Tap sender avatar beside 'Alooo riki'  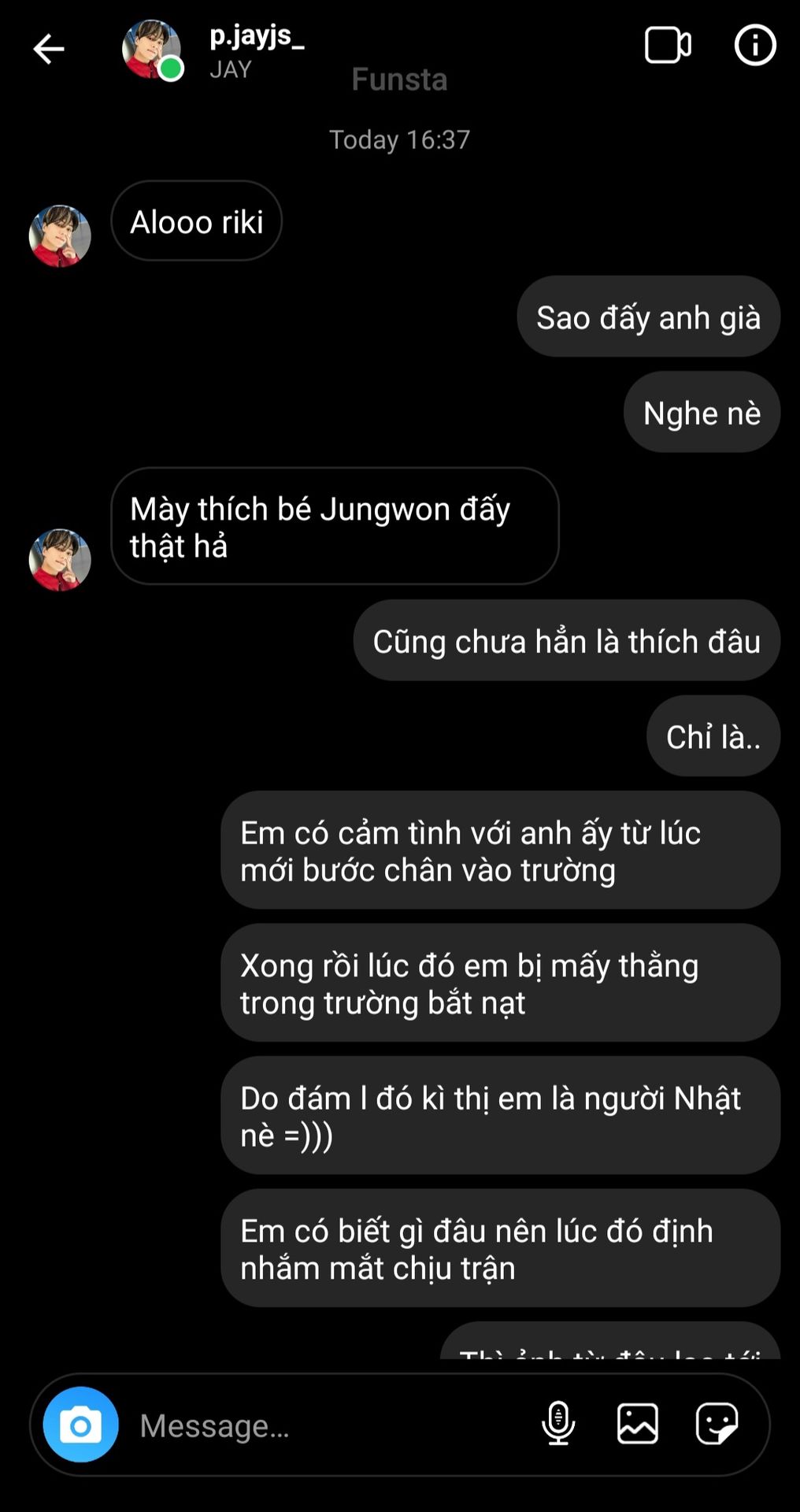[60, 236]
